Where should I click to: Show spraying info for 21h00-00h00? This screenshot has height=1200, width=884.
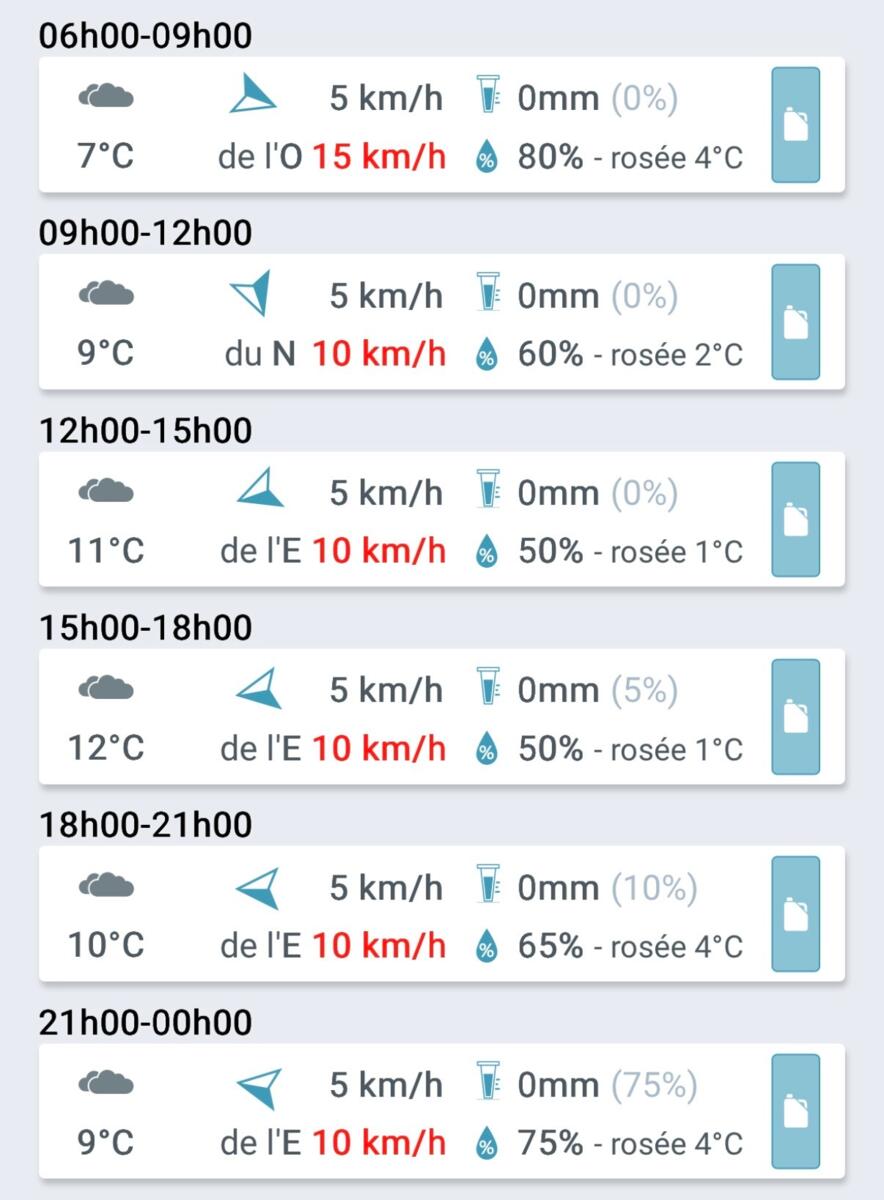[x=795, y=1110]
